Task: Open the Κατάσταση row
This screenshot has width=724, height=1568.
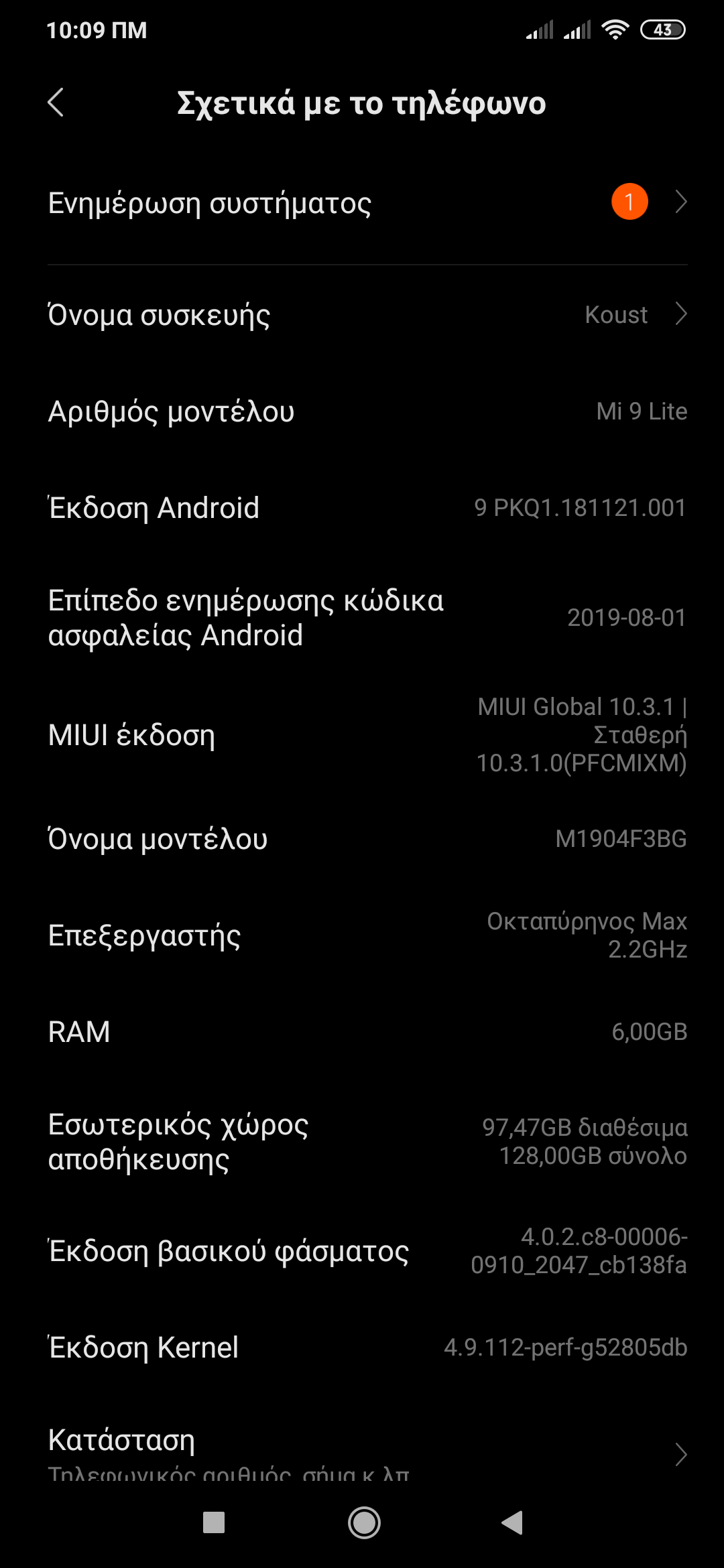Action: [x=362, y=1451]
